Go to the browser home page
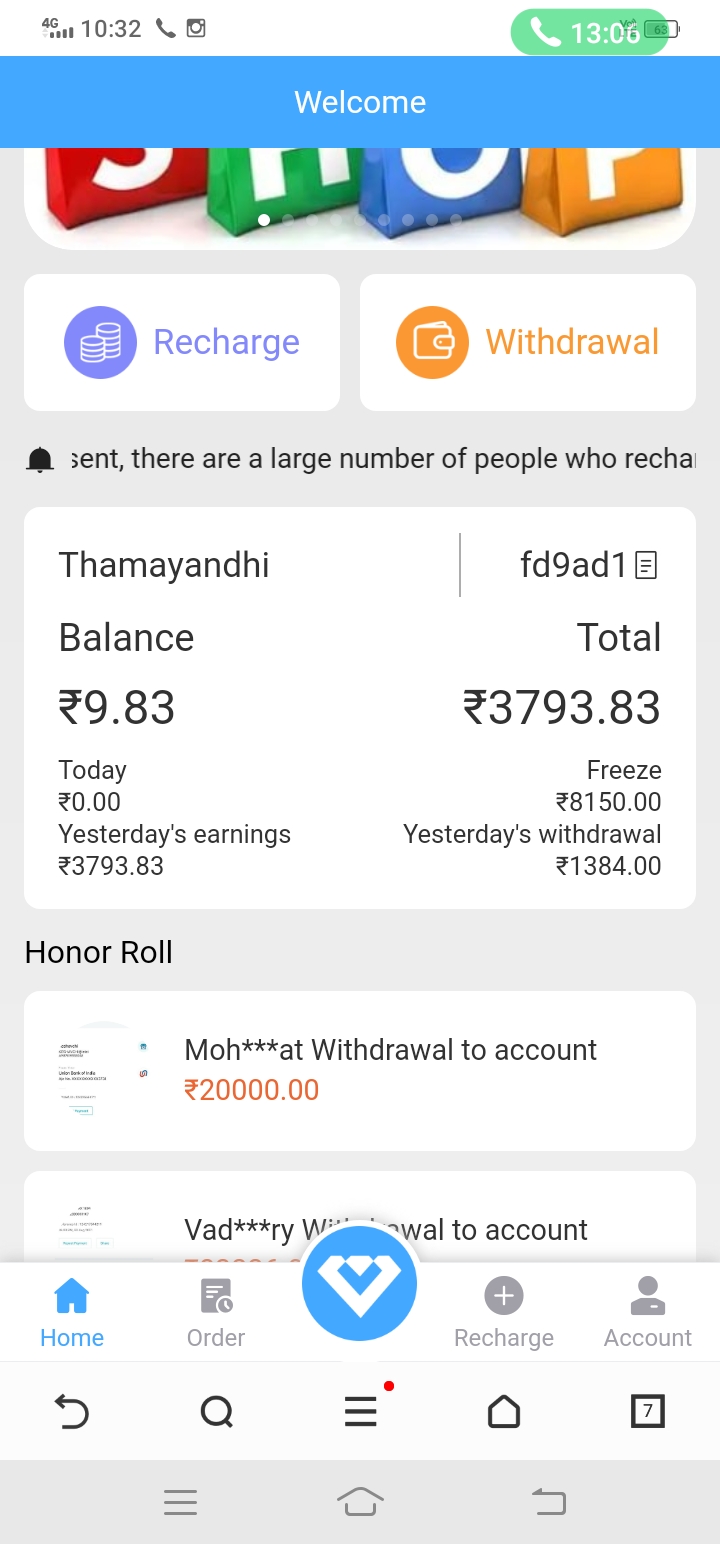Image resolution: width=720 pixels, height=1544 pixels. point(504,1411)
